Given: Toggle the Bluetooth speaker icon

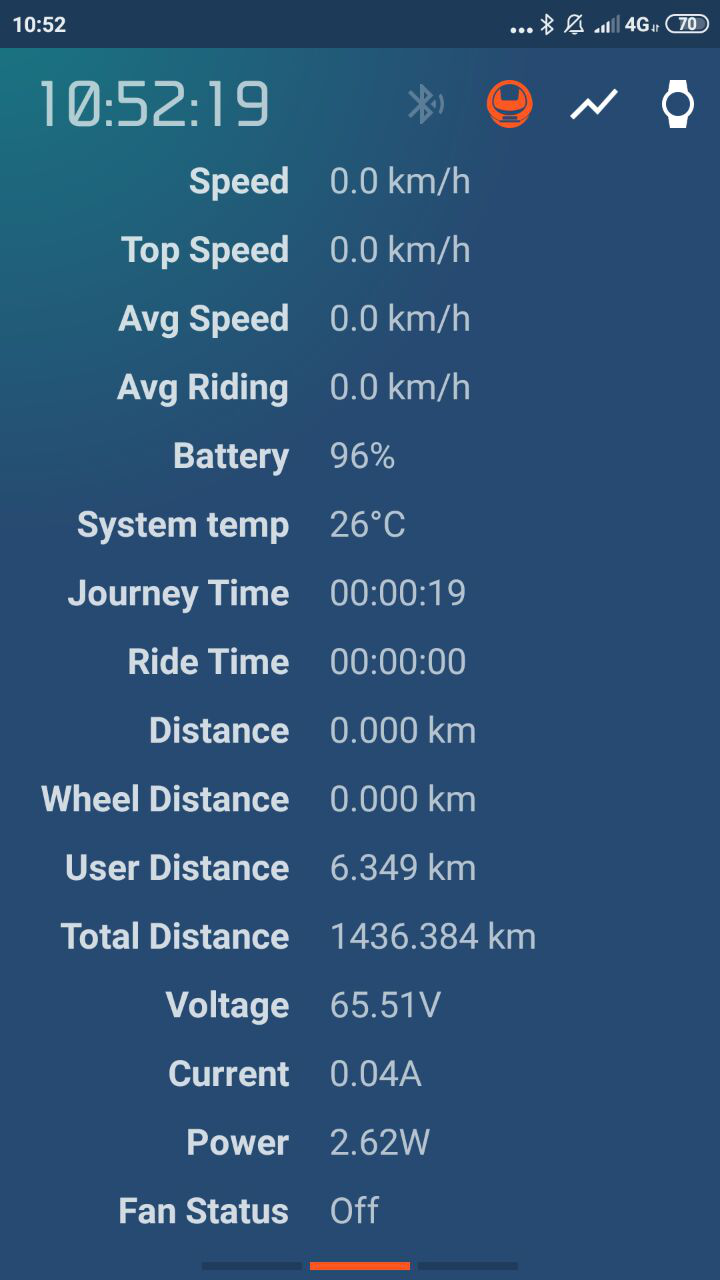Looking at the screenshot, I should pos(425,104).
